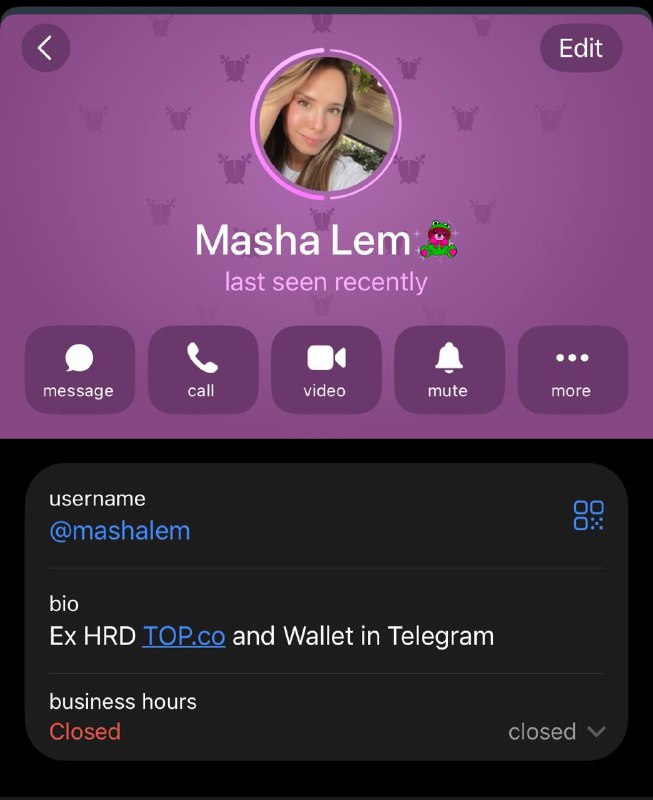Start a video call
The image size is (653, 800).
(x=325, y=369)
